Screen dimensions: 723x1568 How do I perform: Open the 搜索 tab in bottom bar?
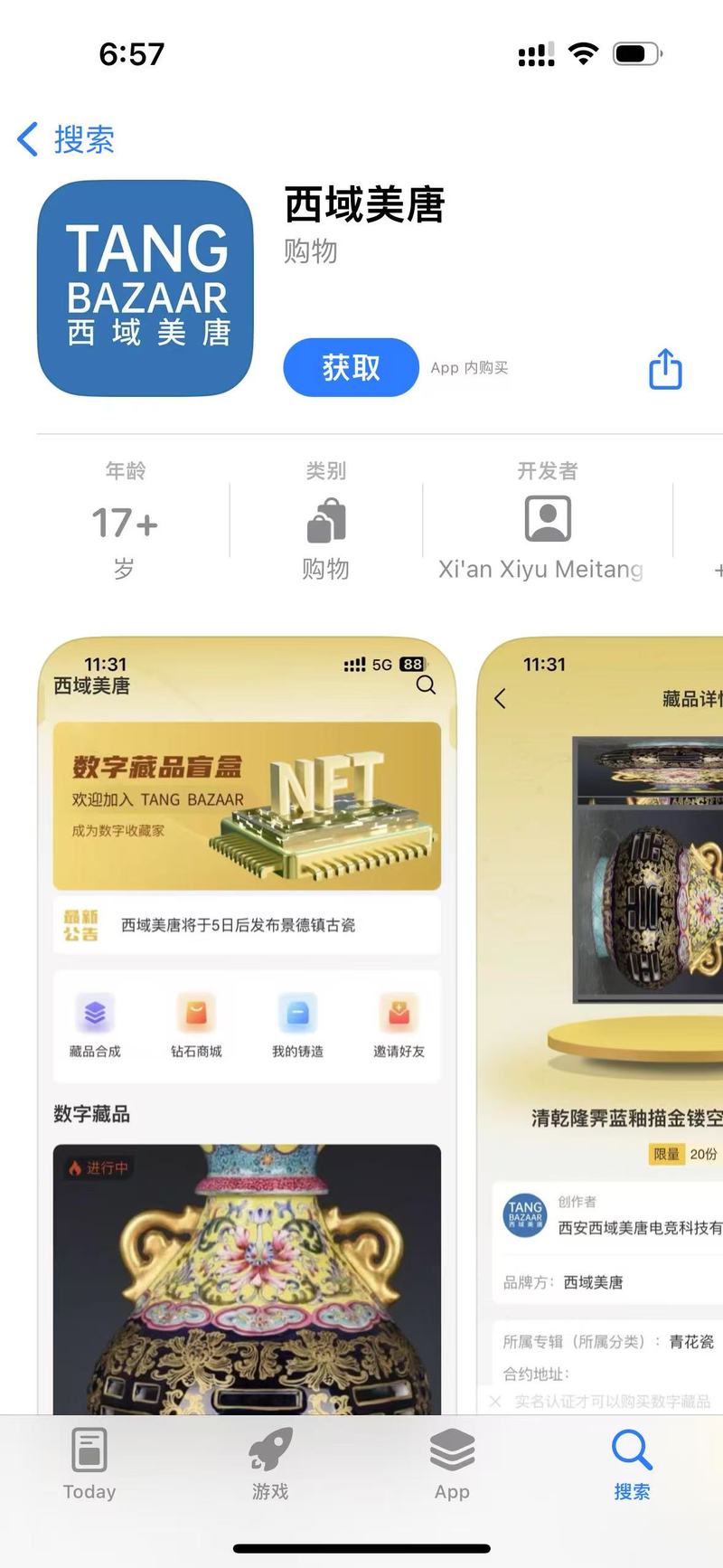632,1463
